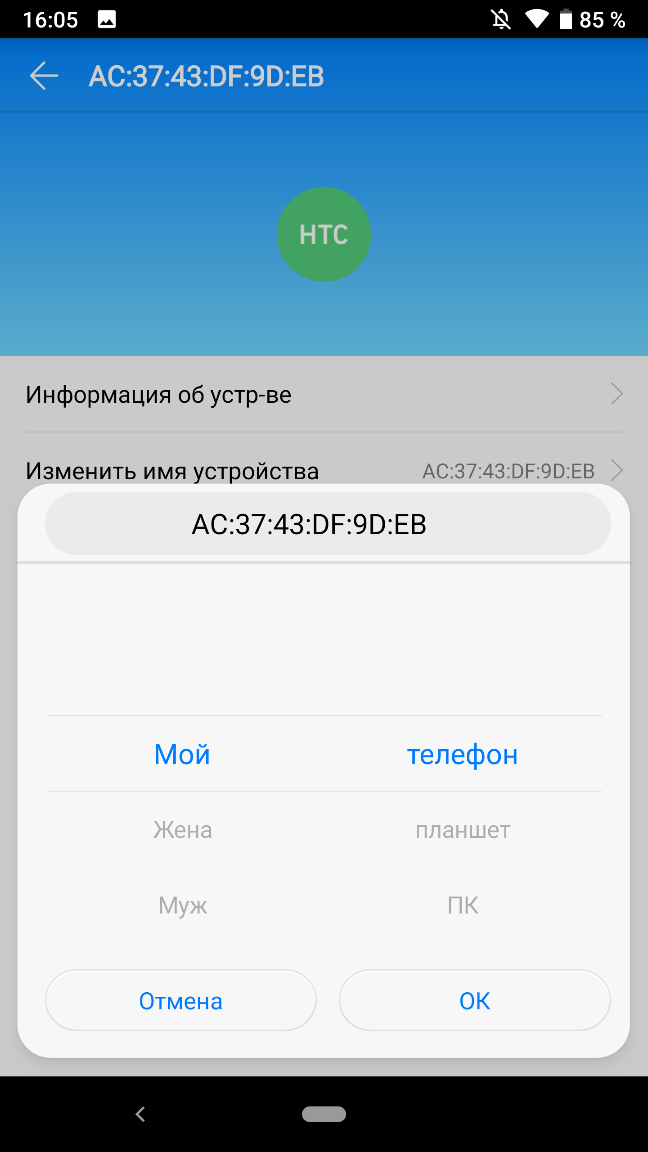Cancel the dialog with Отмена
The height and width of the screenshot is (1152, 648).
(181, 1001)
